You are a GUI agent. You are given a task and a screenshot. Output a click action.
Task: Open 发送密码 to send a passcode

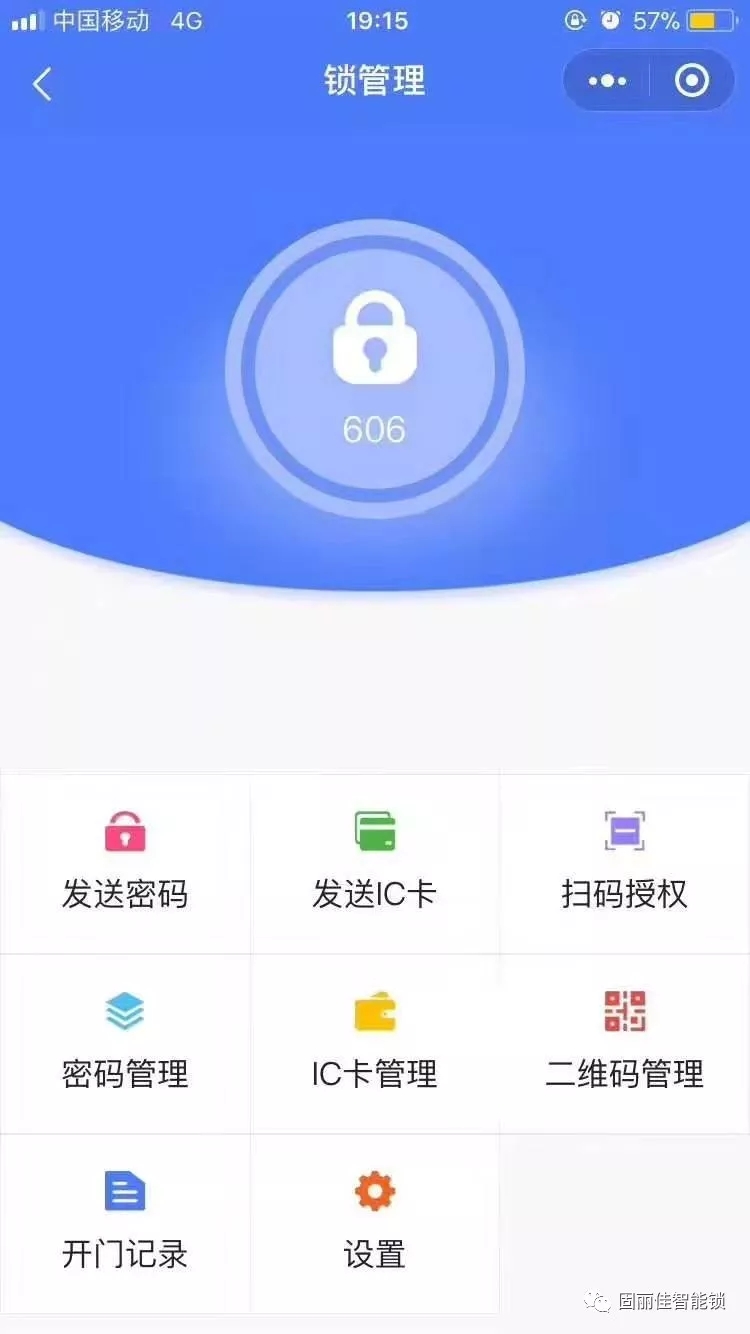pyautogui.click(x=125, y=863)
